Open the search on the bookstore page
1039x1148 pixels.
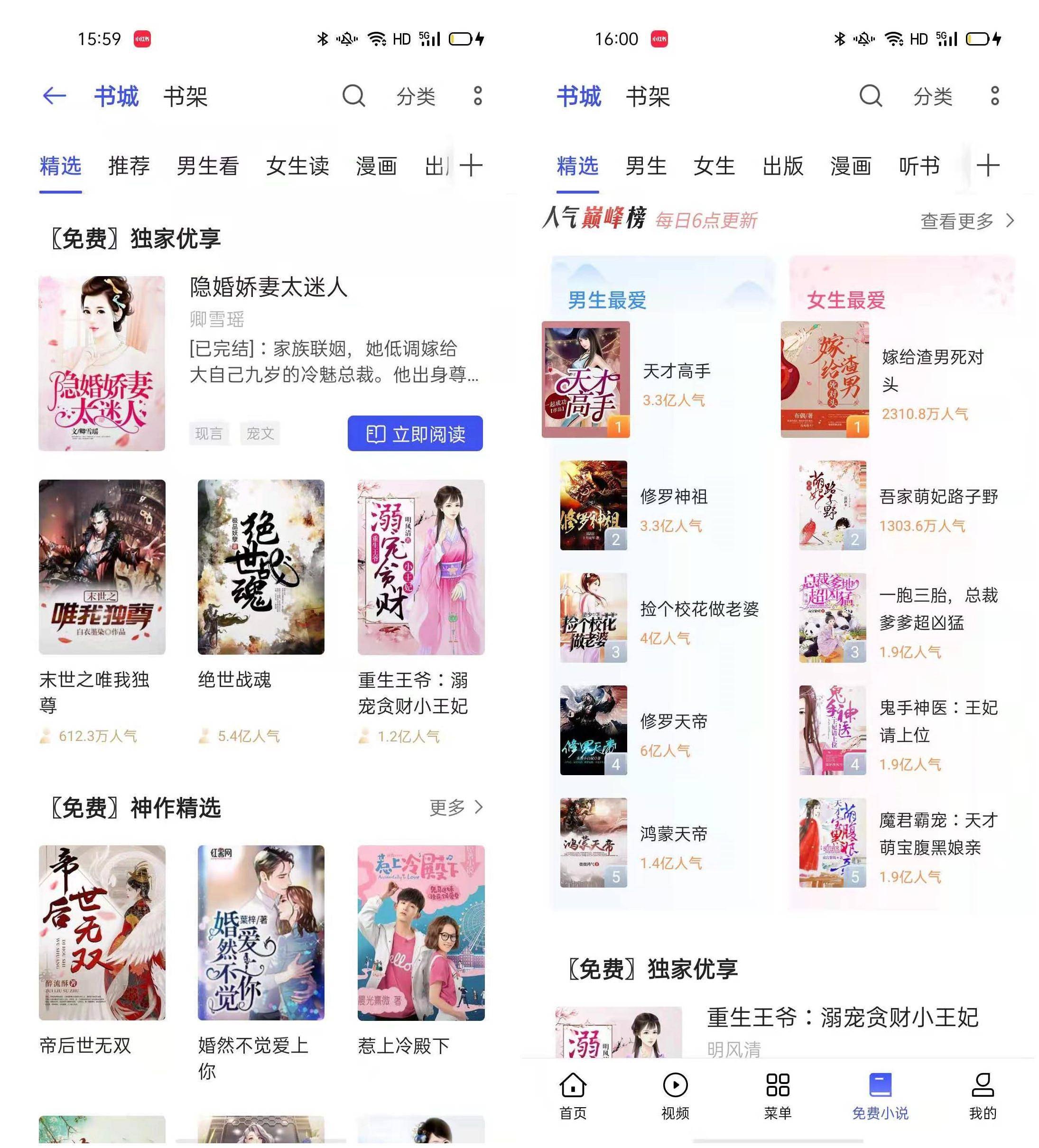coord(353,97)
